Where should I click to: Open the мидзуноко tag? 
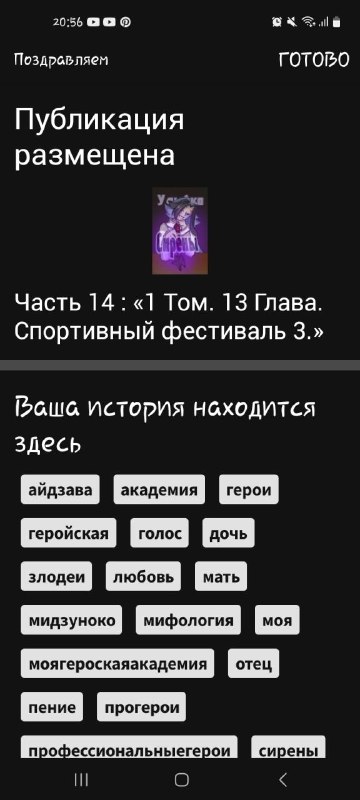pyautogui.click(x=71, y=620)
